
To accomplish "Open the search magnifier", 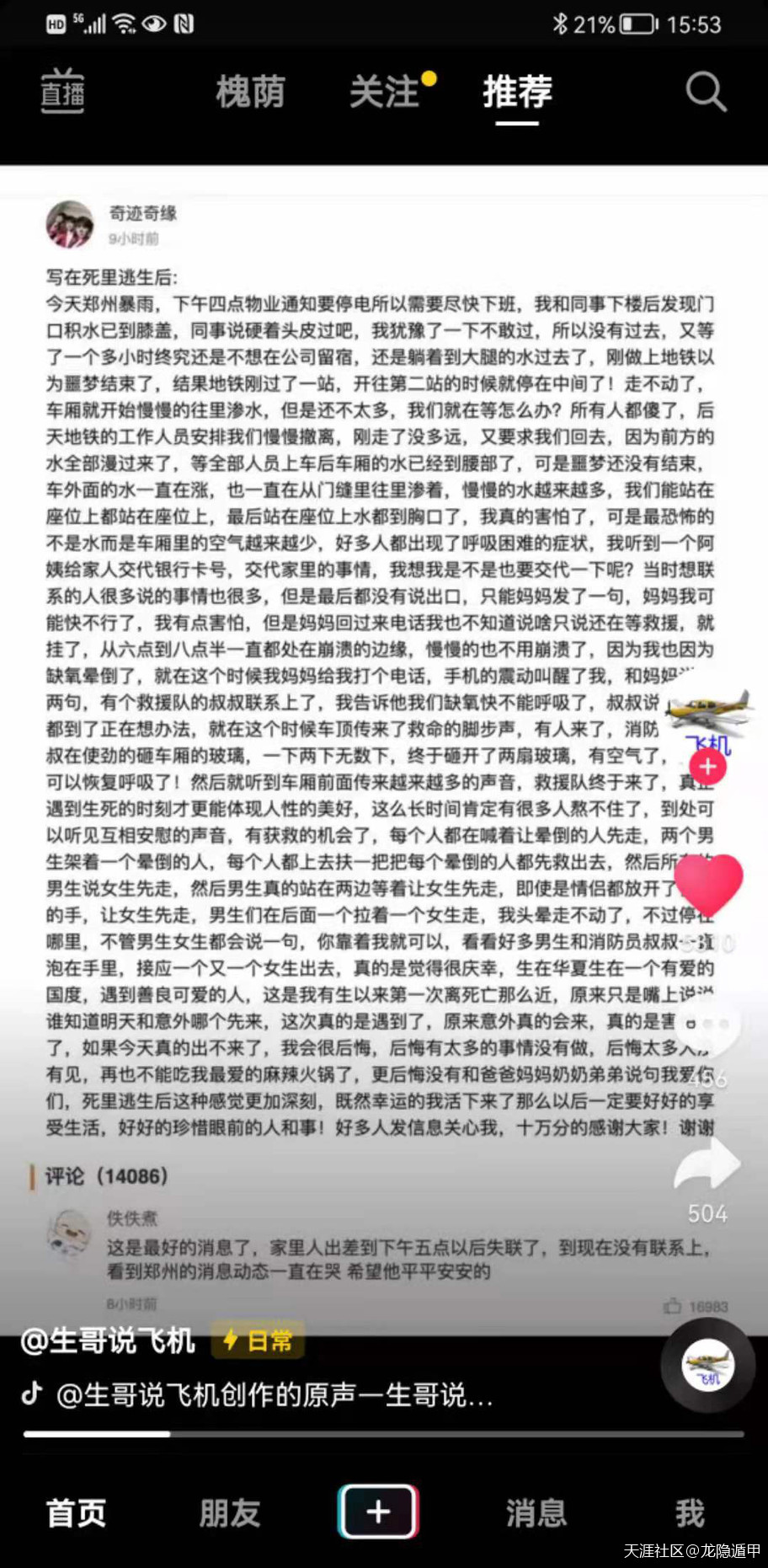I will pyautogui.click(x=705, y=91).
